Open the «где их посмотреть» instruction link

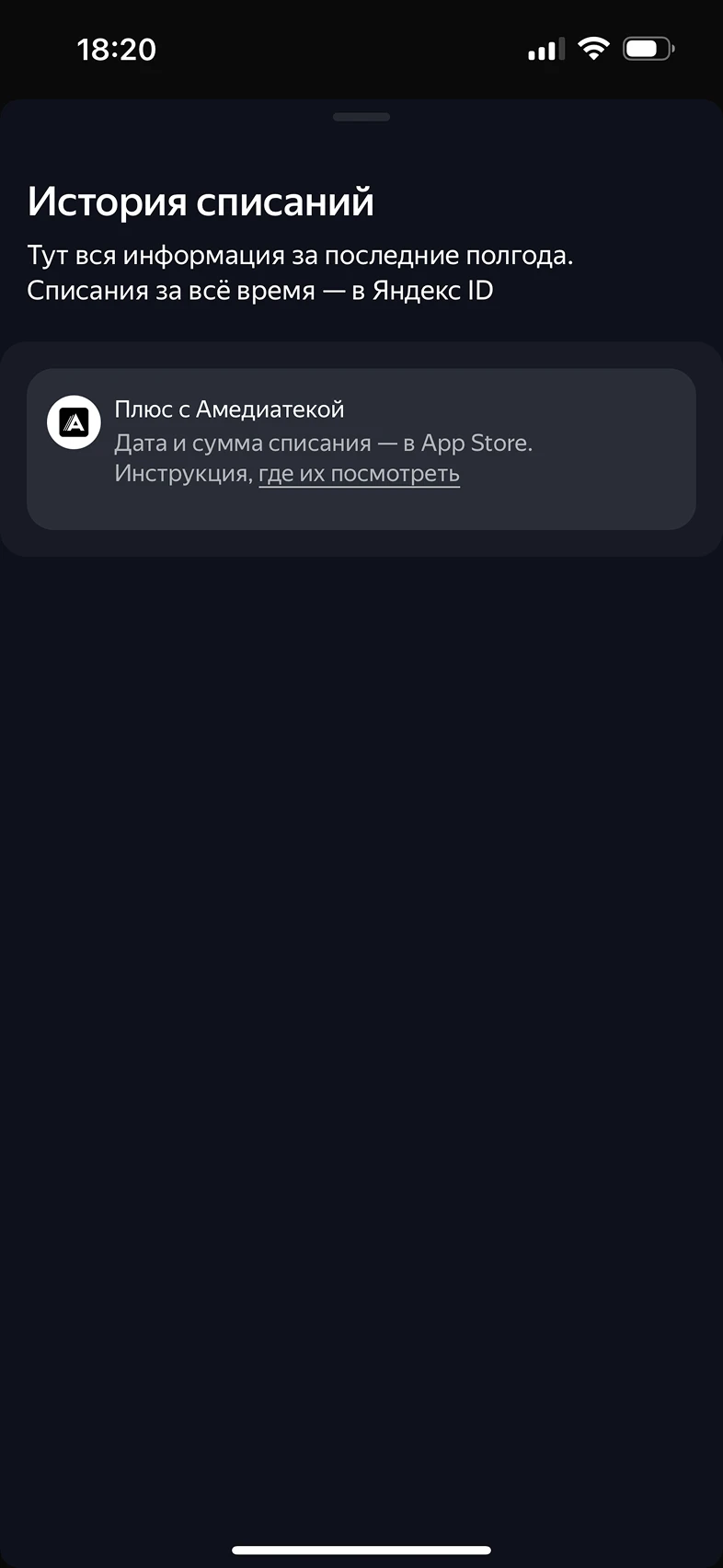359,474
